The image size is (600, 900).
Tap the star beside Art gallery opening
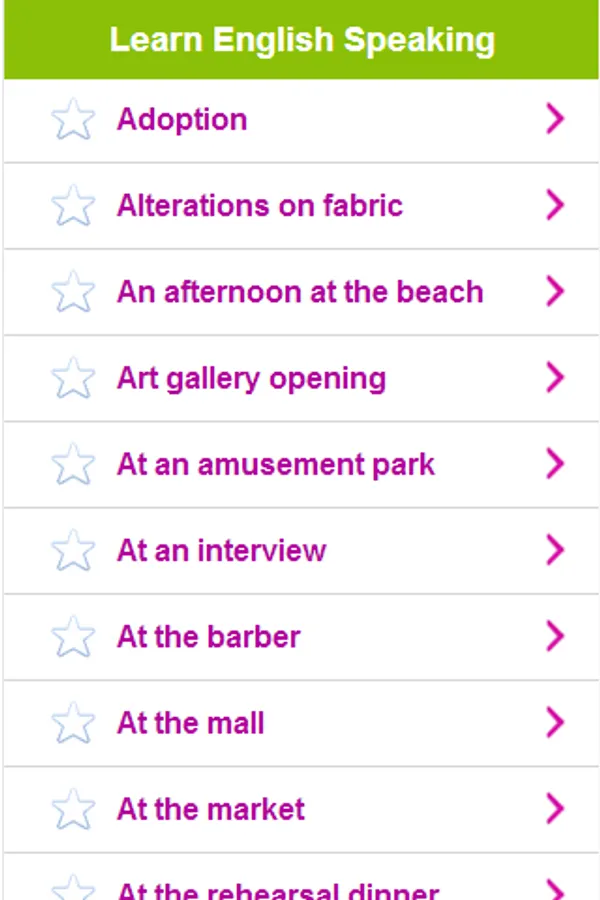coord(73,379)
